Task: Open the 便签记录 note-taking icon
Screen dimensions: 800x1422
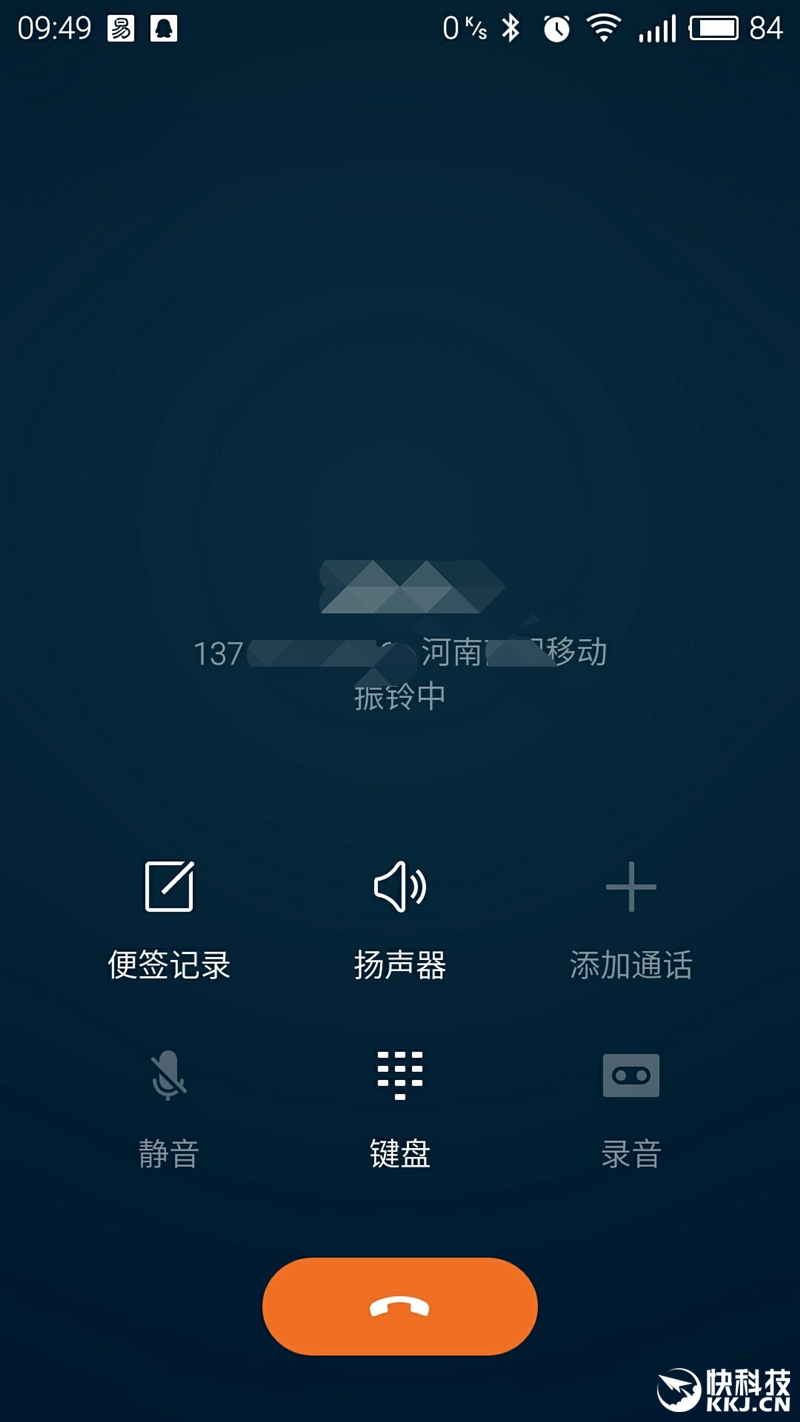Action: [168, 885]
